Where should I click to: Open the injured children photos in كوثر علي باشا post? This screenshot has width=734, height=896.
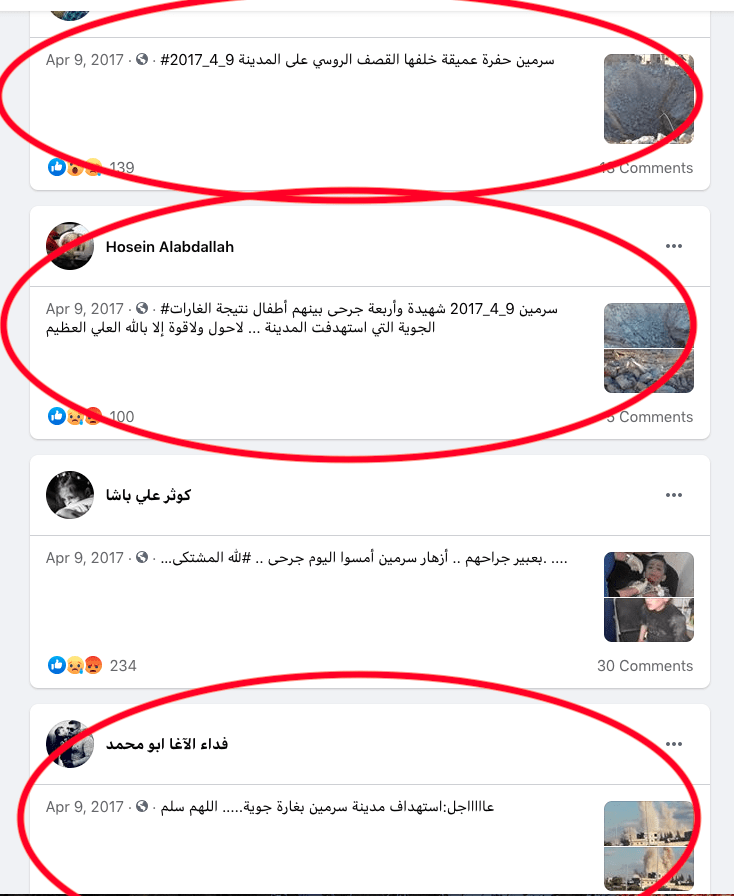click(648, 597)
